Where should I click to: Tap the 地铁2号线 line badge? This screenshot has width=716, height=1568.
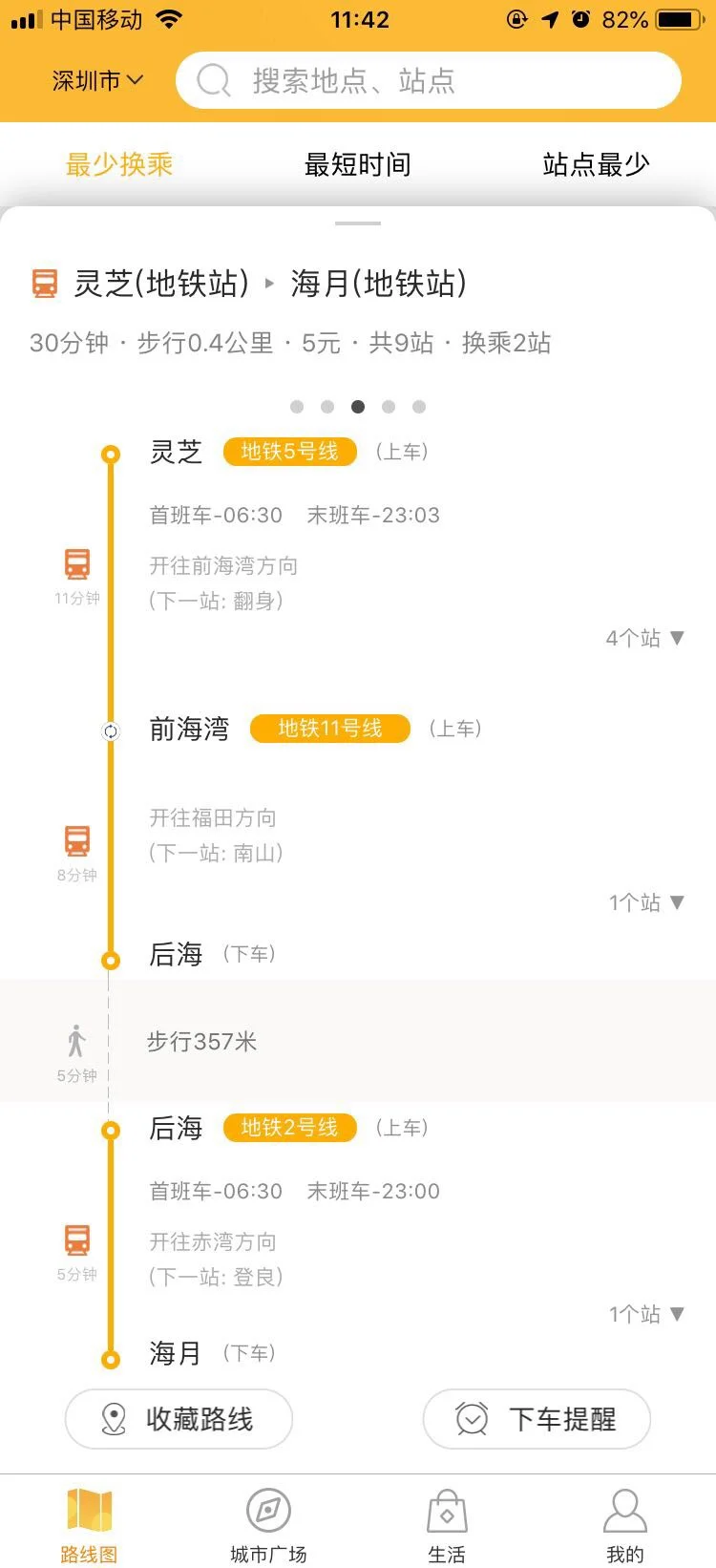point(288,1128)
